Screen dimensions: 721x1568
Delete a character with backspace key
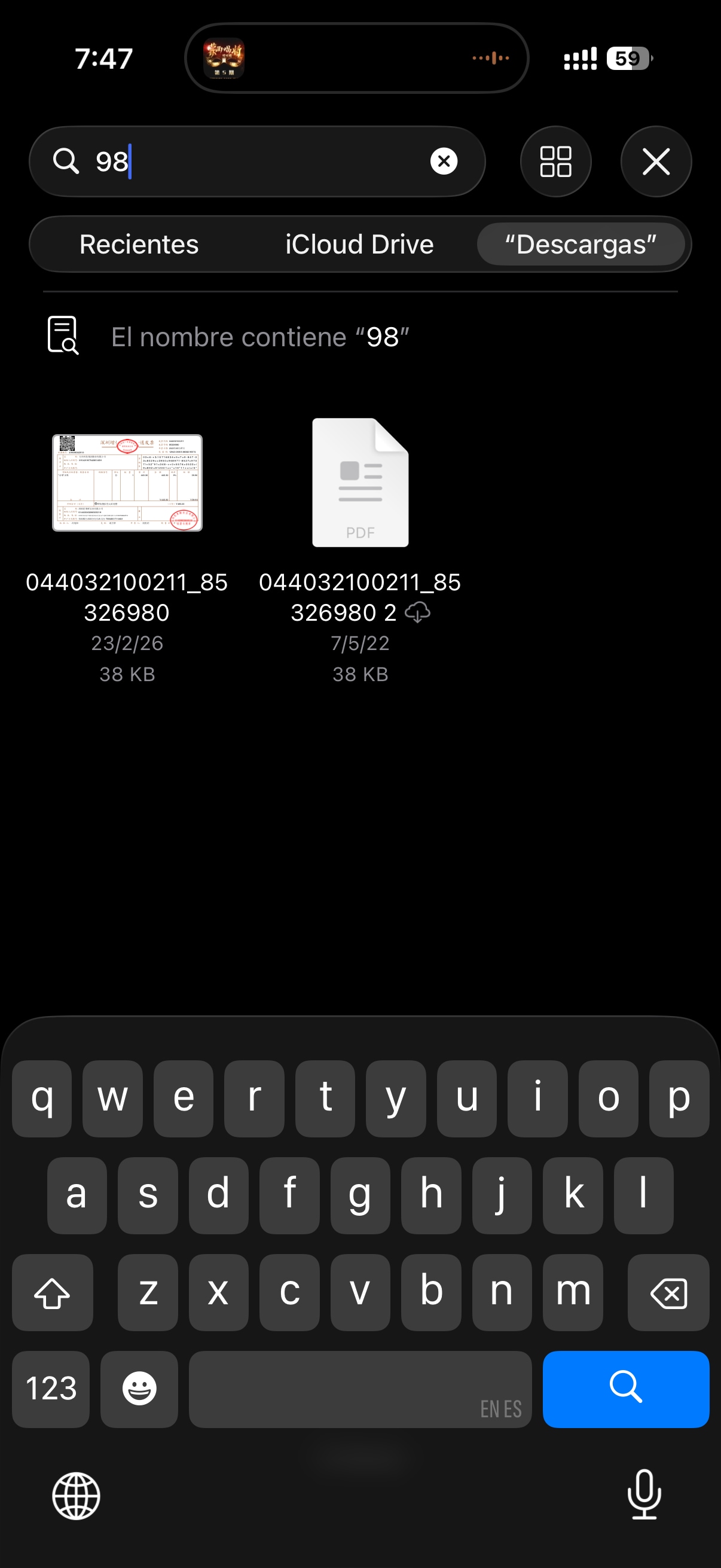(x=668, y=1292)
